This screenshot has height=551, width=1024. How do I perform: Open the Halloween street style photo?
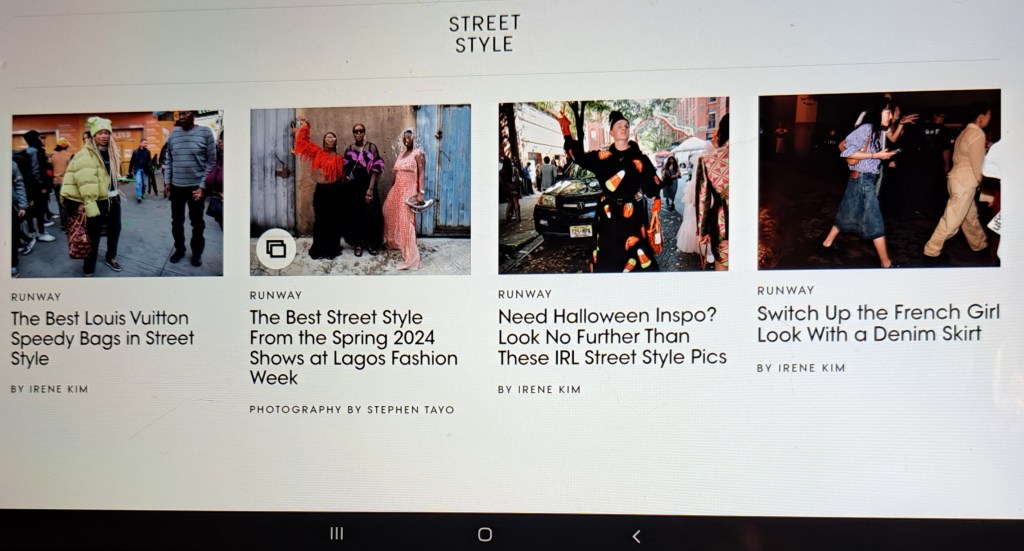click(613, 185)
